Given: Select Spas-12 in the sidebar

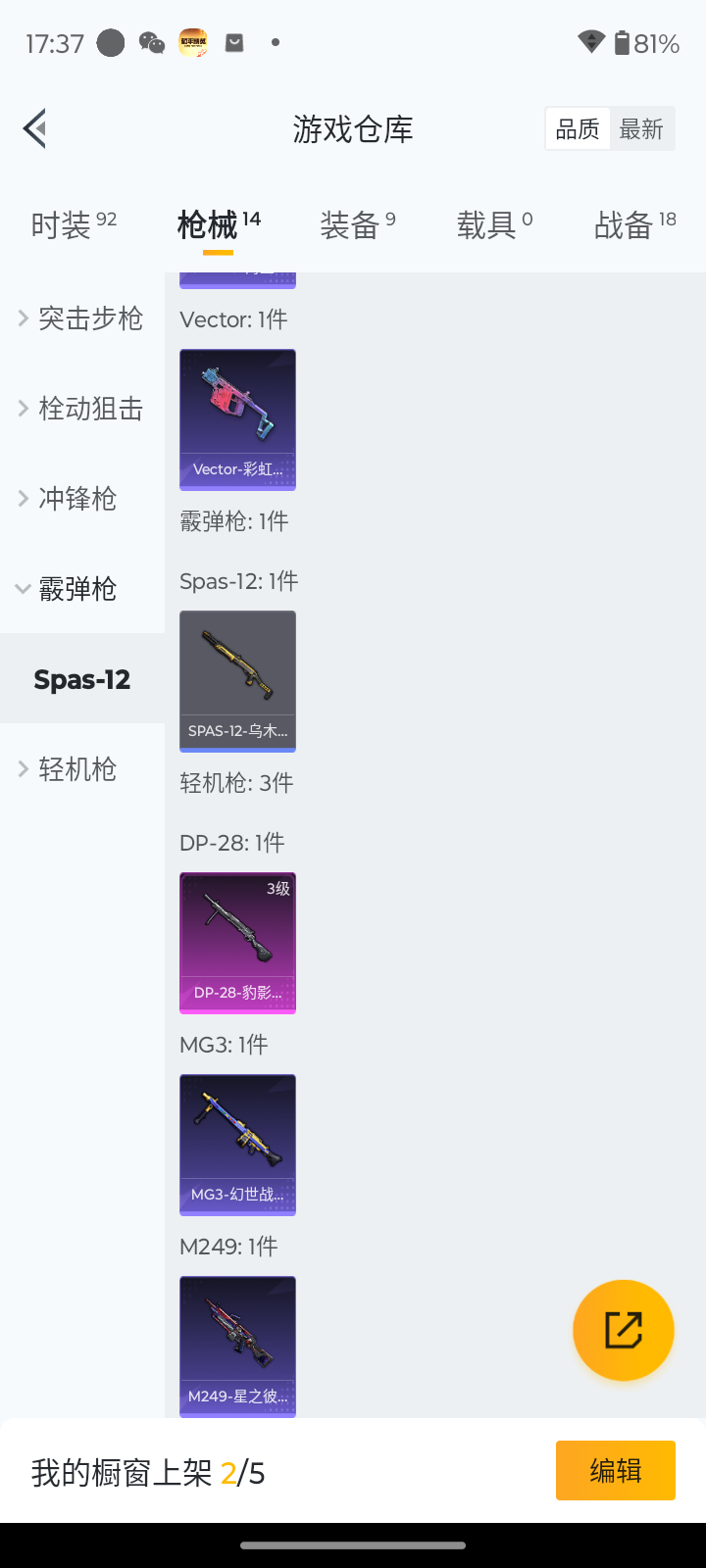Looking at the screenshot, I should click(x=82, y=679).
